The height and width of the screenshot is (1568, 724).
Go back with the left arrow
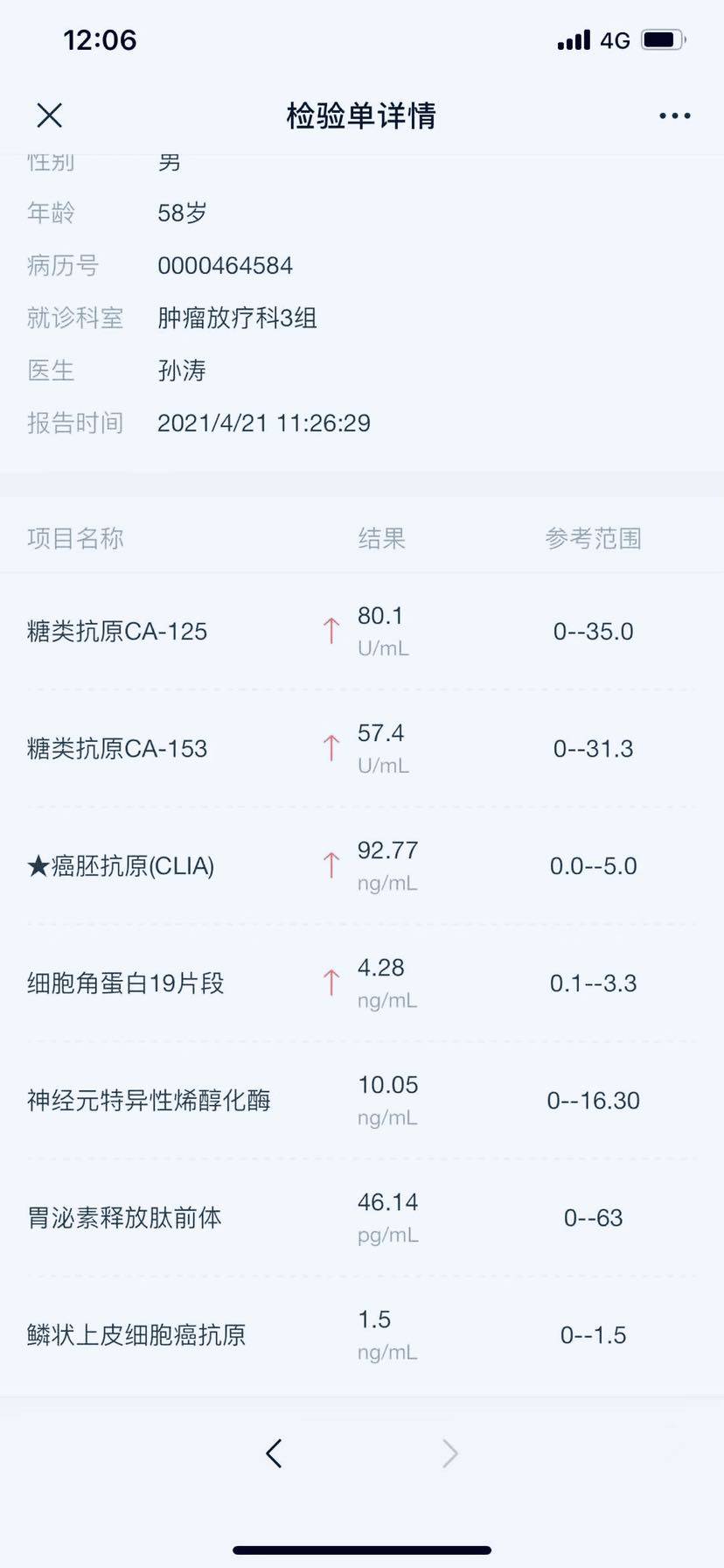click(x=274, y=1453)
